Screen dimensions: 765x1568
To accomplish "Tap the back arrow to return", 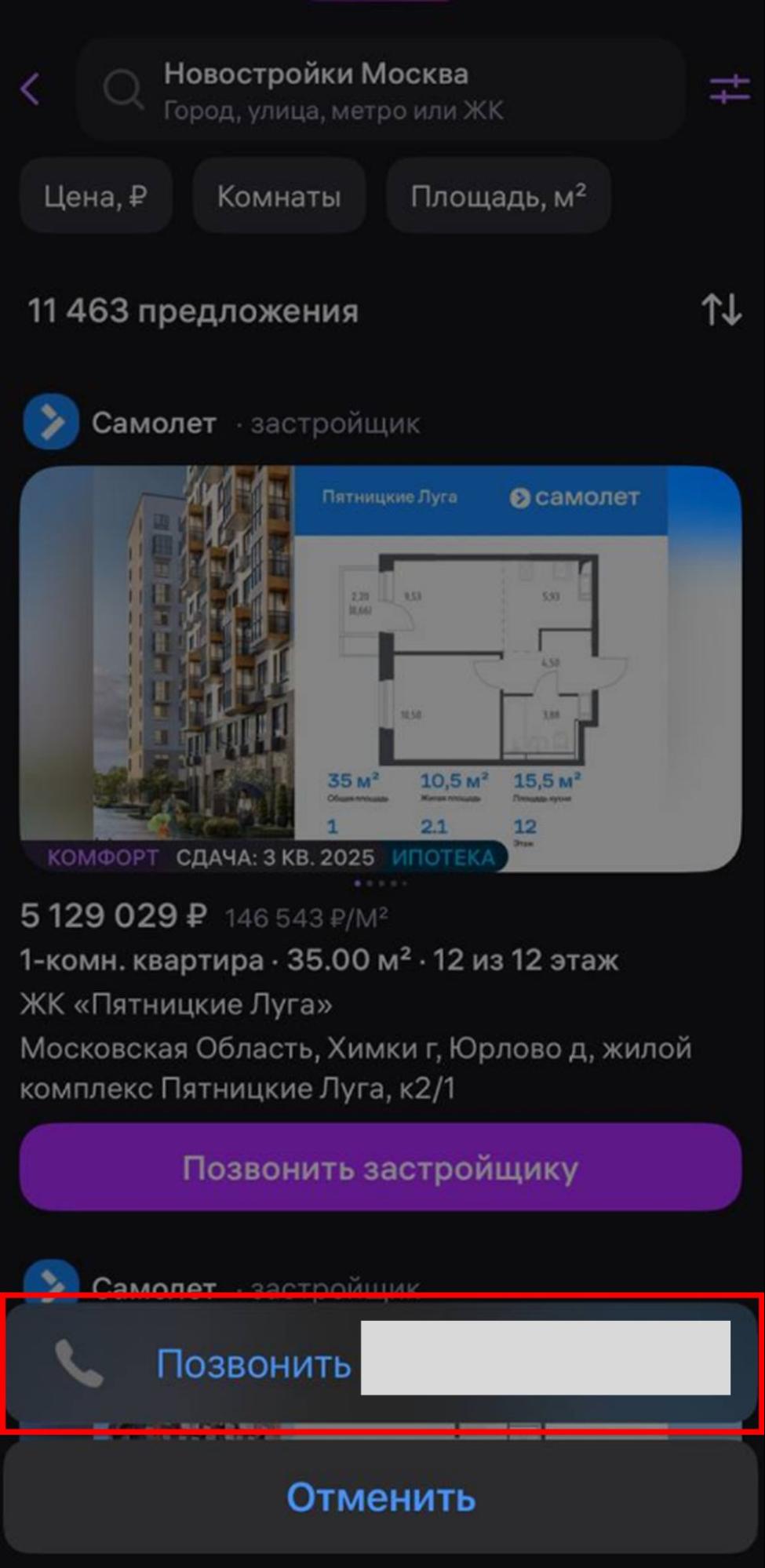I will [30, 89].
